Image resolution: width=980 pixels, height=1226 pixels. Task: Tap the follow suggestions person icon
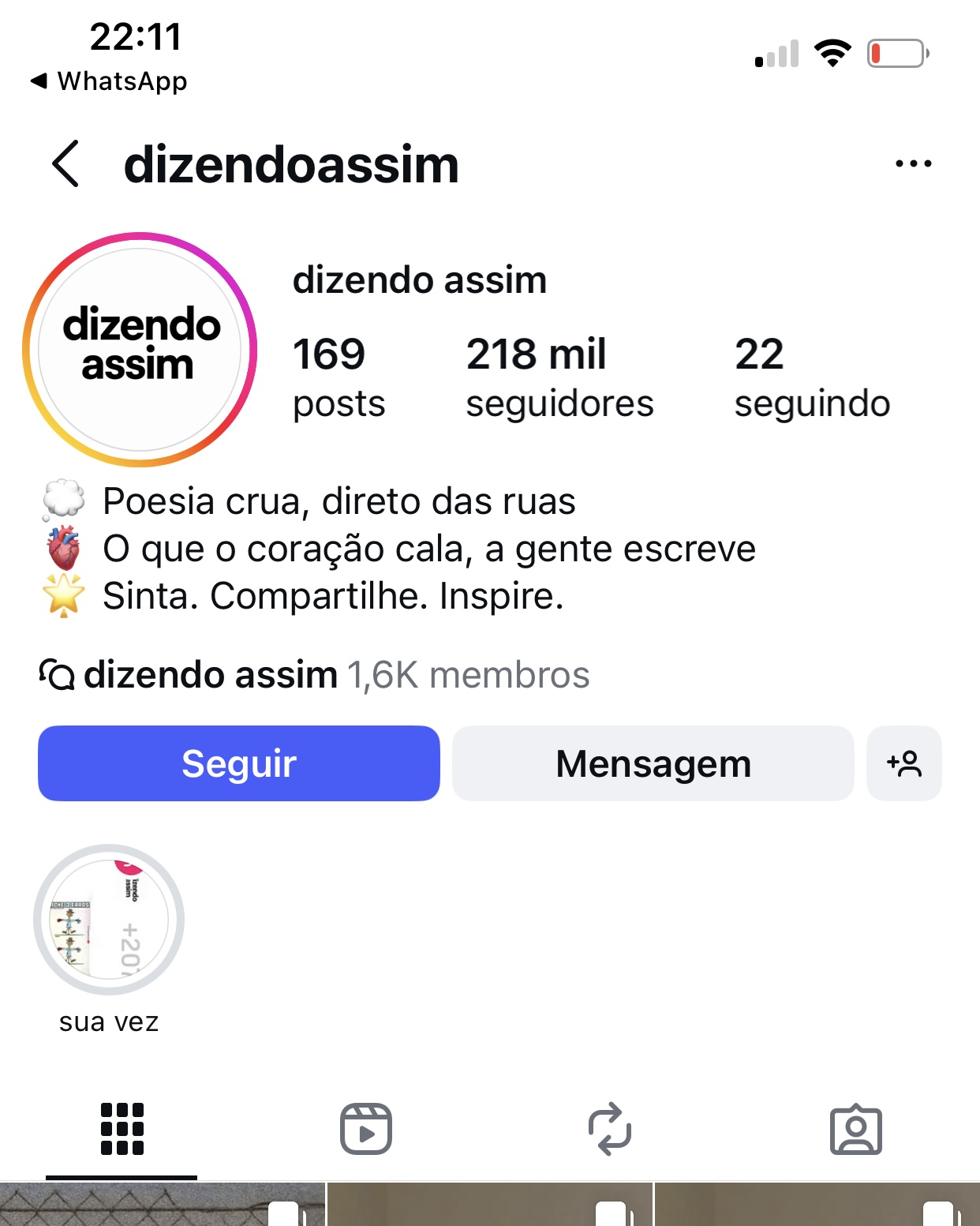coord(904,763)
